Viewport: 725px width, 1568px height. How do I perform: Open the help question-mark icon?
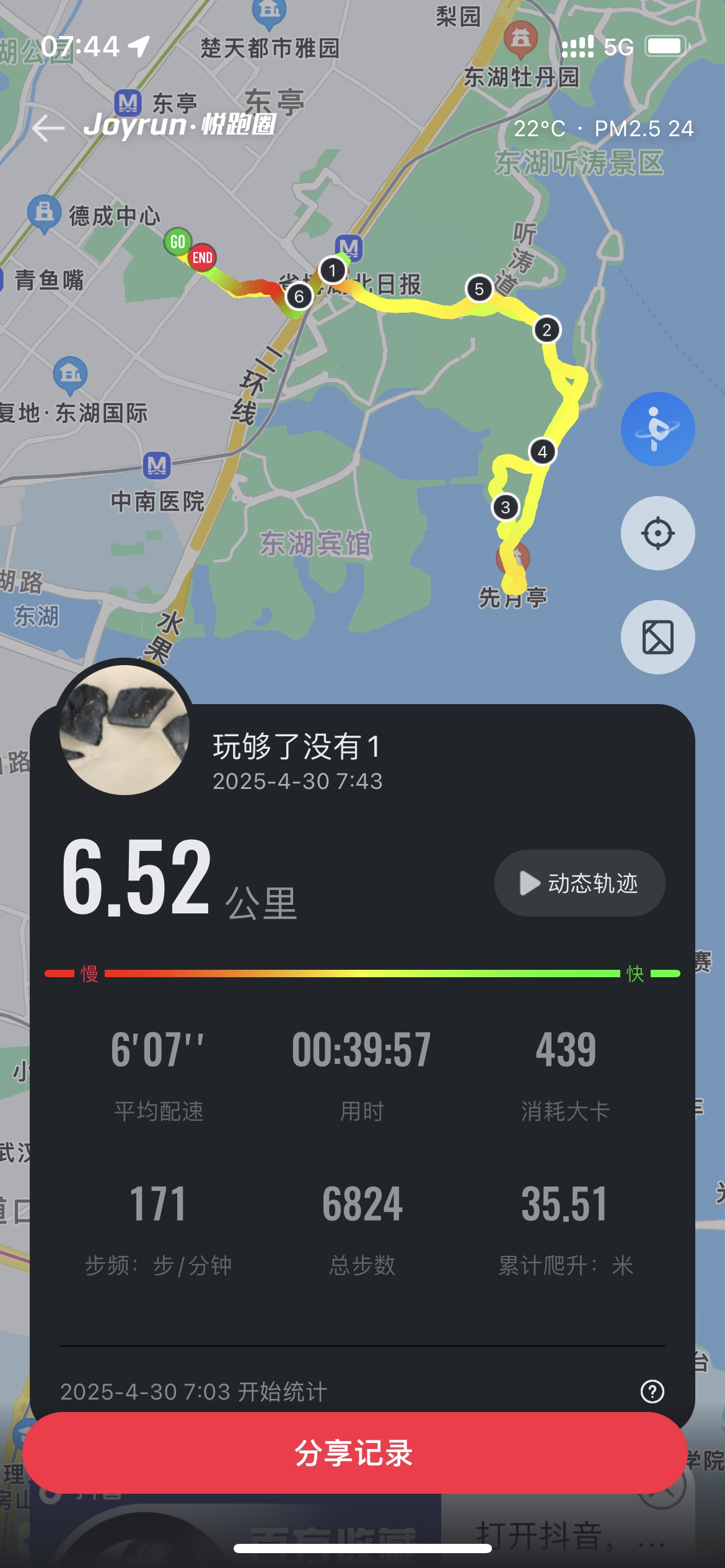coord(652,1392)
